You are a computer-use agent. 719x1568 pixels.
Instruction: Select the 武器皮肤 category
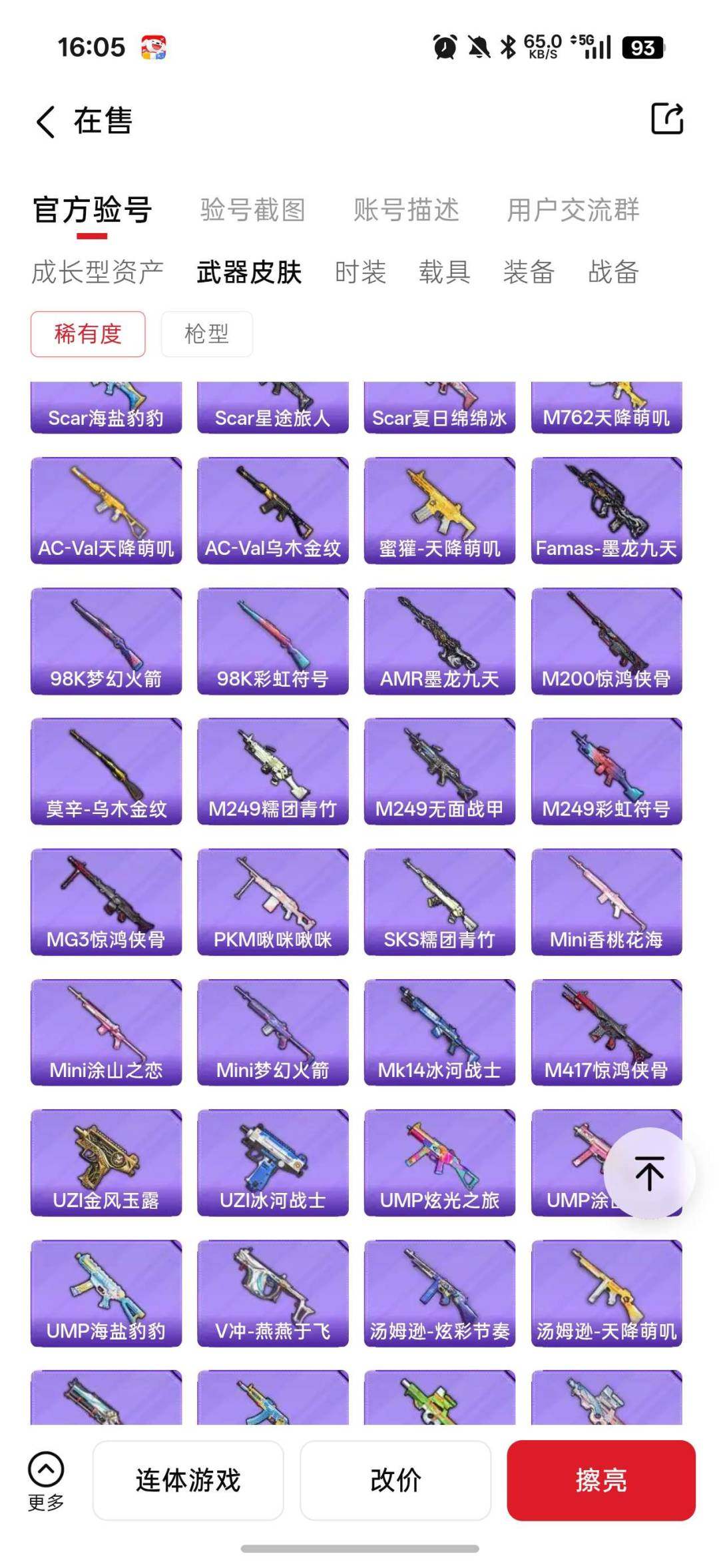[x=250, y=272]
